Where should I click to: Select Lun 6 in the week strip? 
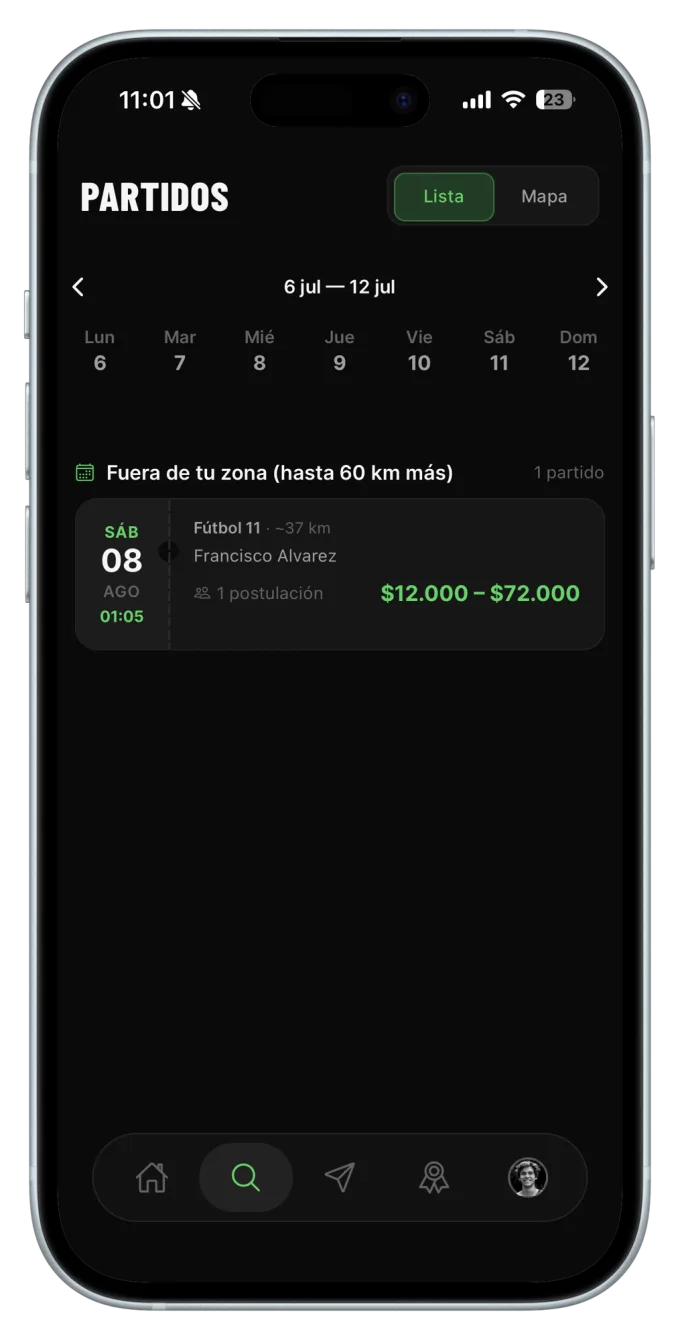(x=100, y=350)
